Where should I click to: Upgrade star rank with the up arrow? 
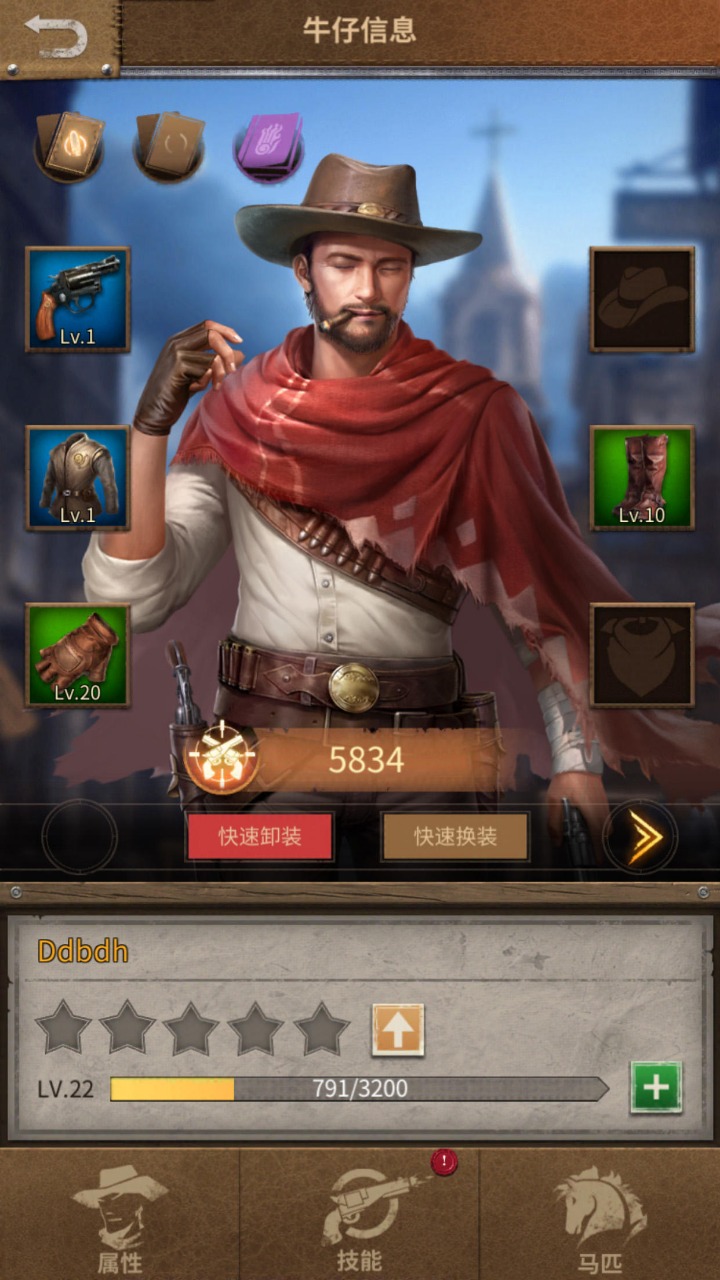click(398, 1030)
